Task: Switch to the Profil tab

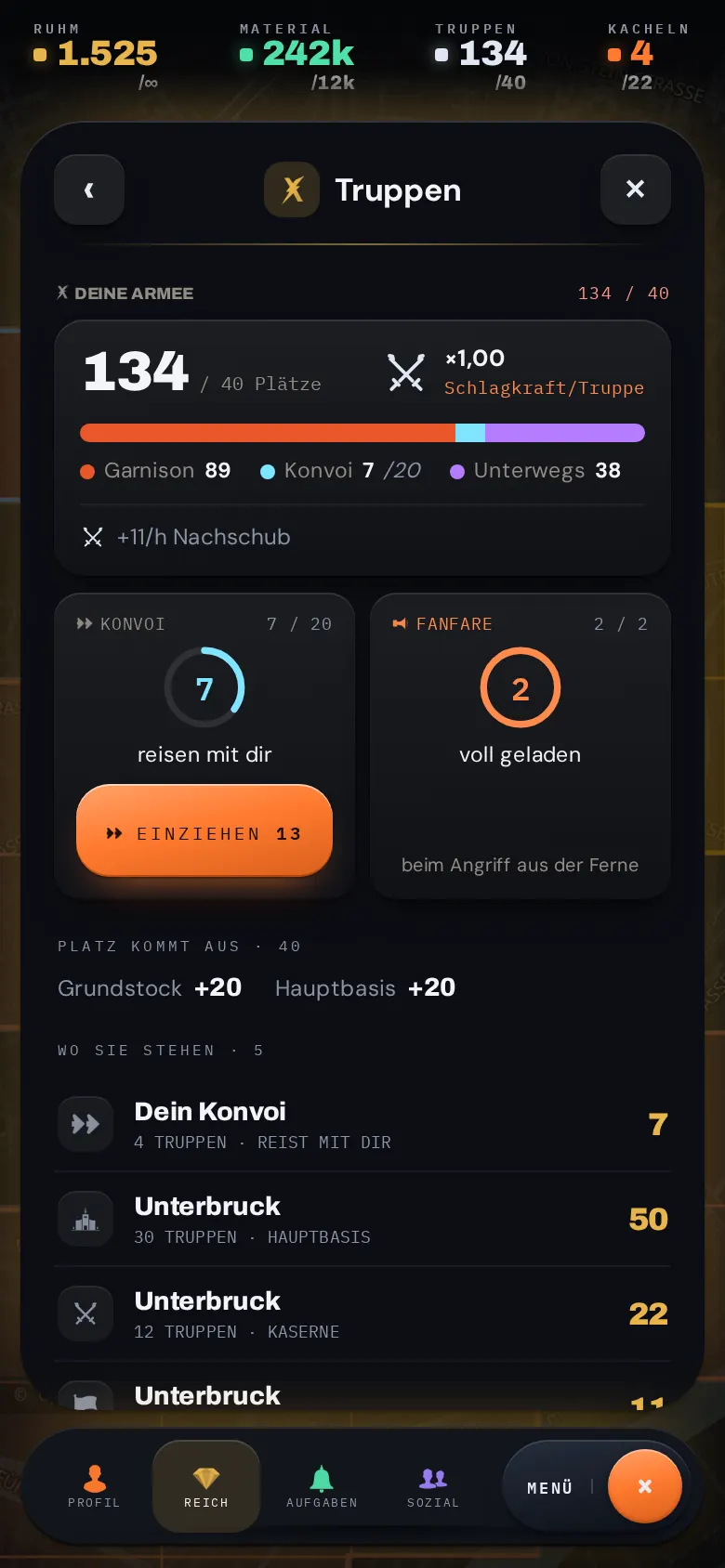Action: pos(94,1486)
